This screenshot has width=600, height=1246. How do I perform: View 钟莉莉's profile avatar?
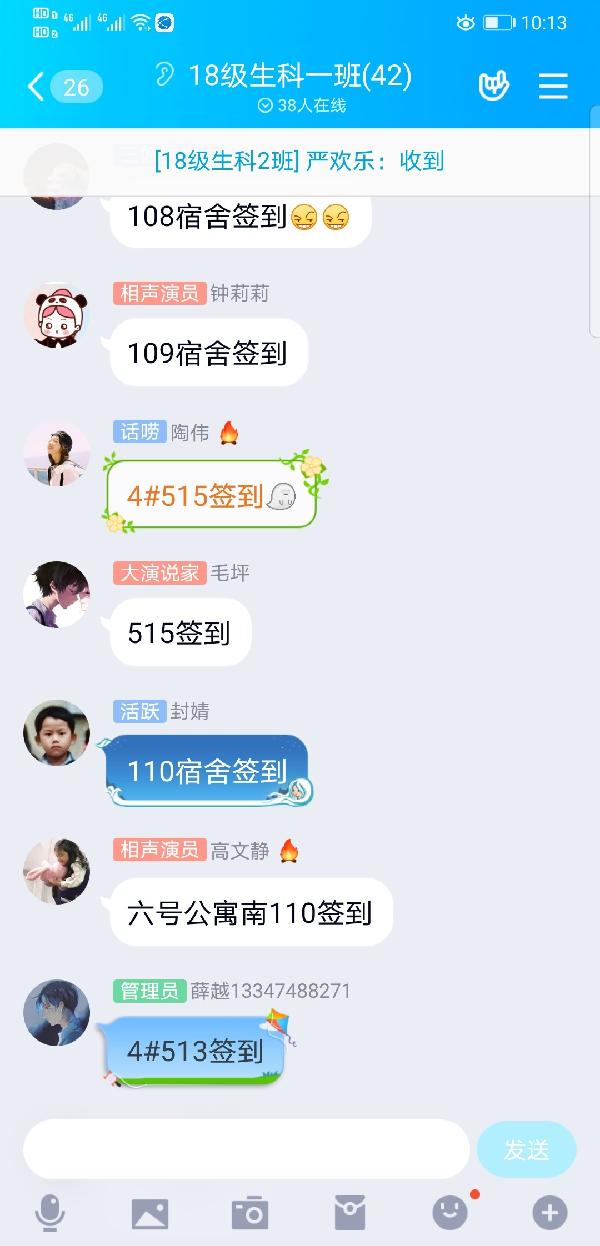[x=56, y=315]
